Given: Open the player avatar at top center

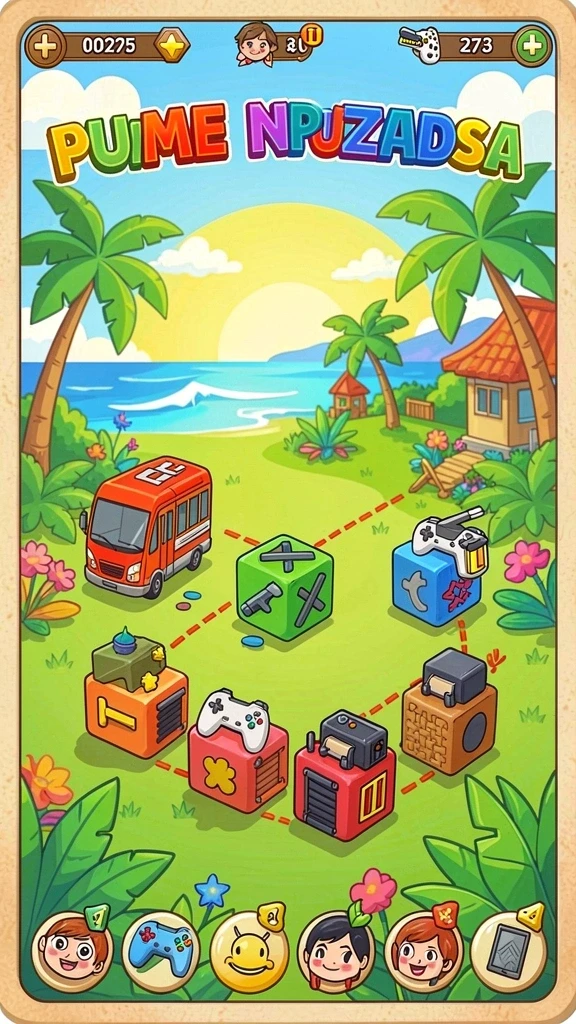Looking at the screenshot, I should click(255, 43).
